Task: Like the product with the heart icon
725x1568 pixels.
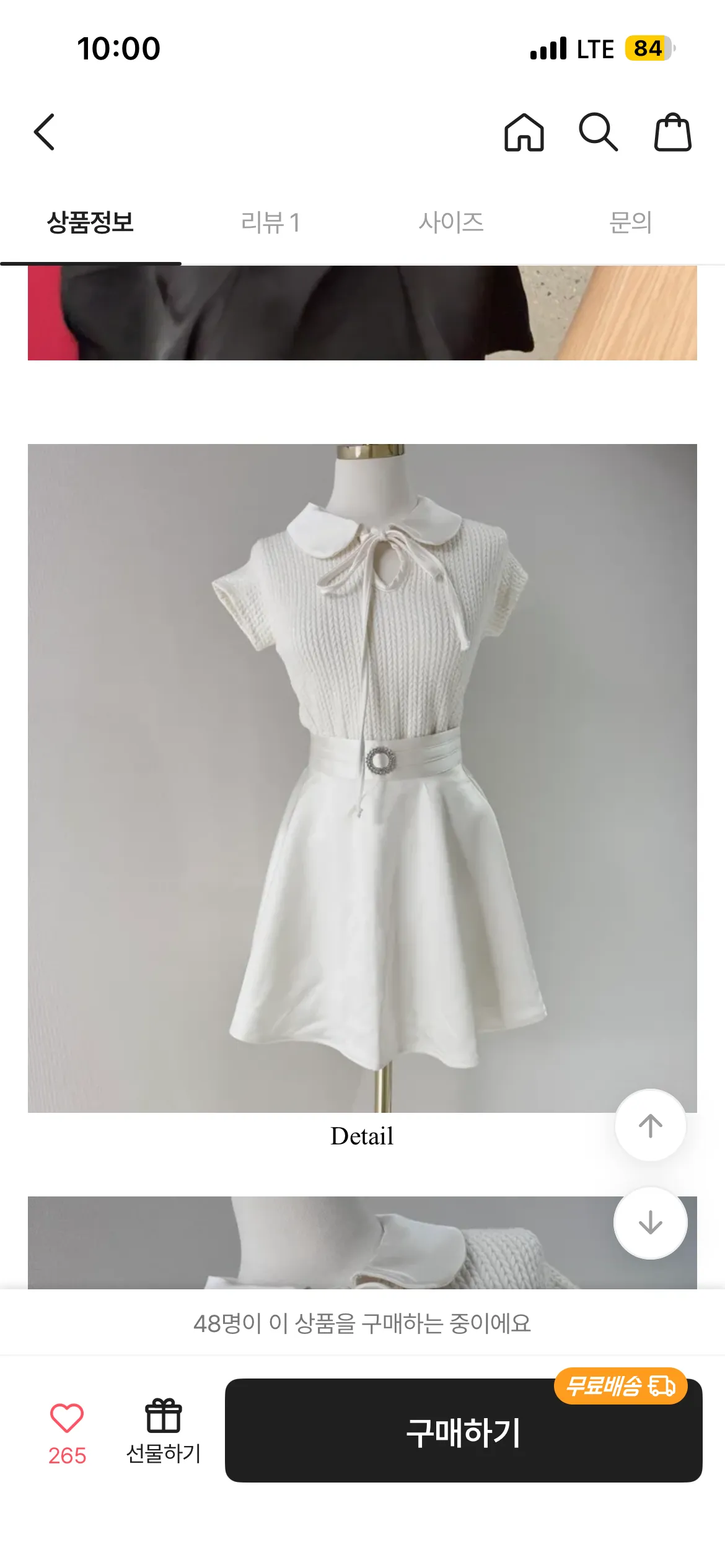Action: point(67,1432)
